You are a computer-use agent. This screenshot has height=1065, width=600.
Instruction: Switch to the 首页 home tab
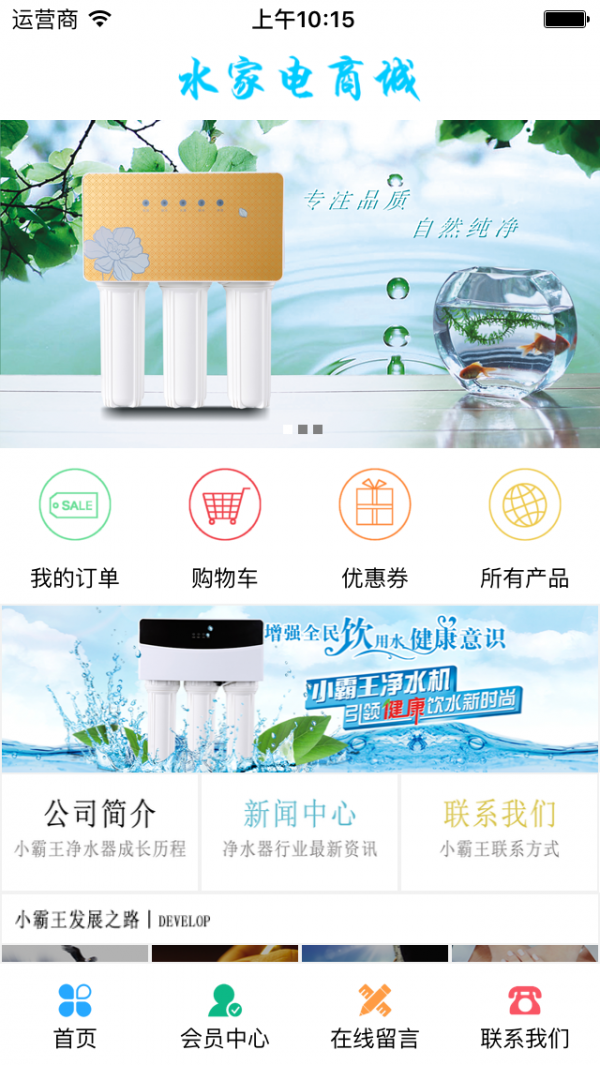click(x=75, y=1016)
